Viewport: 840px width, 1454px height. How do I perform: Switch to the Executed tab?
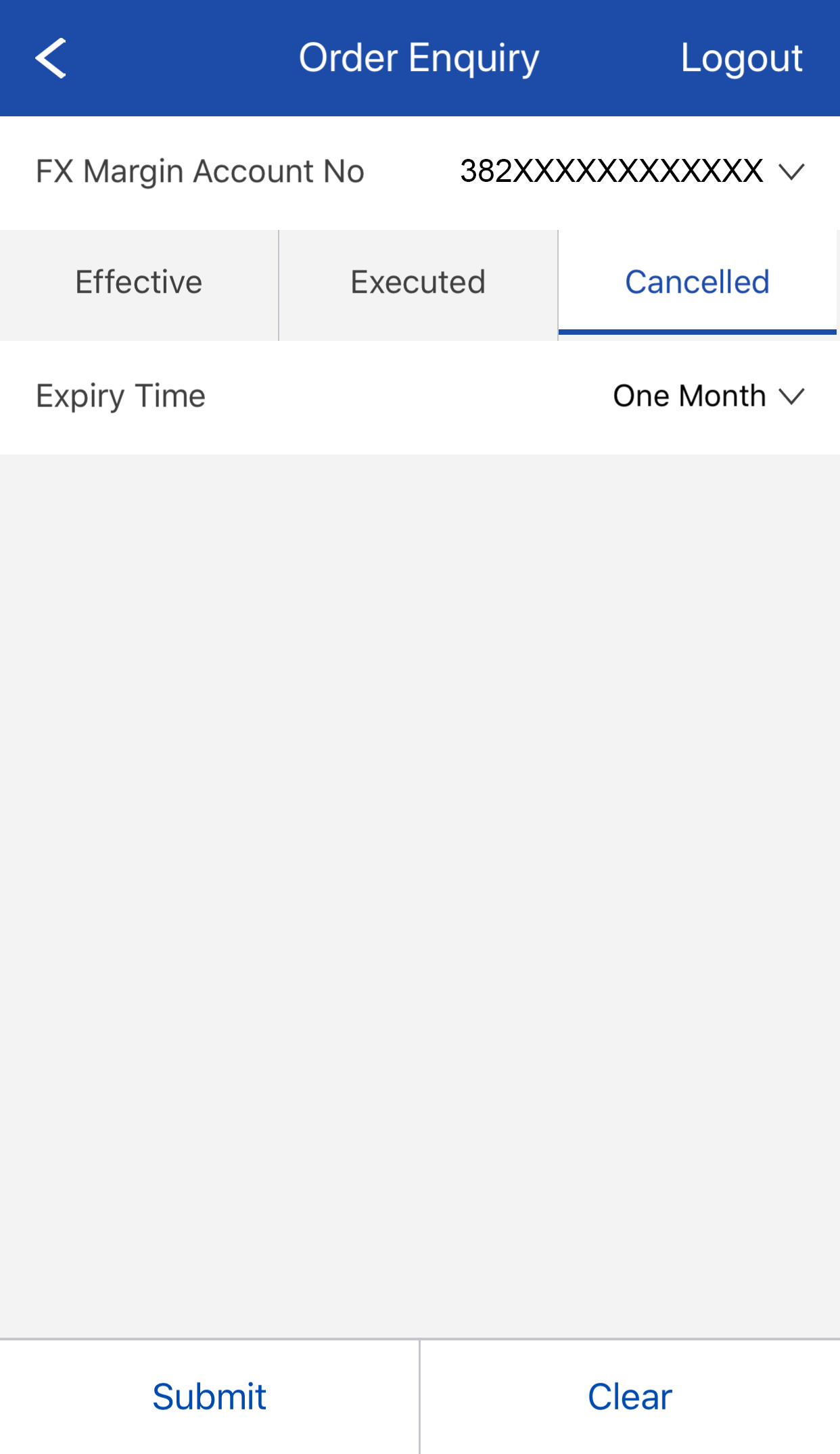coord(418,283)
